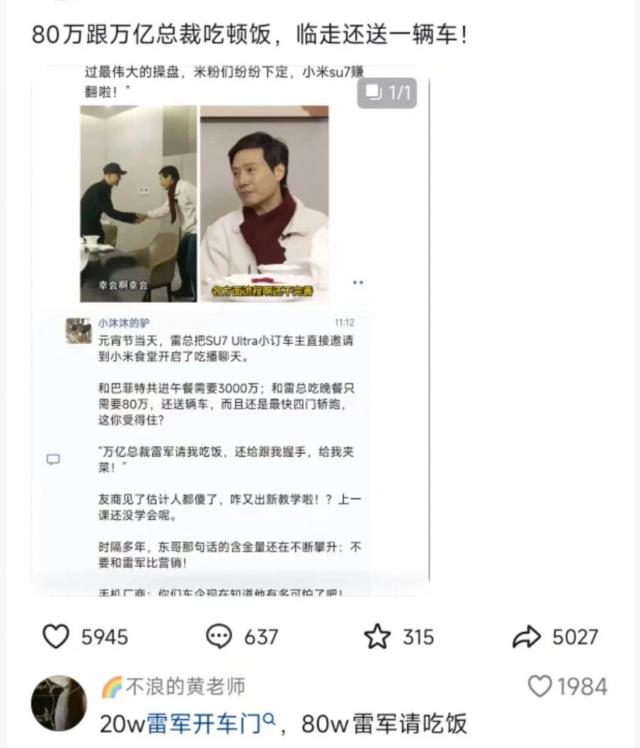640x748 pixels.
Task: Favorite this post using the star icon
Action: [377, 637]
